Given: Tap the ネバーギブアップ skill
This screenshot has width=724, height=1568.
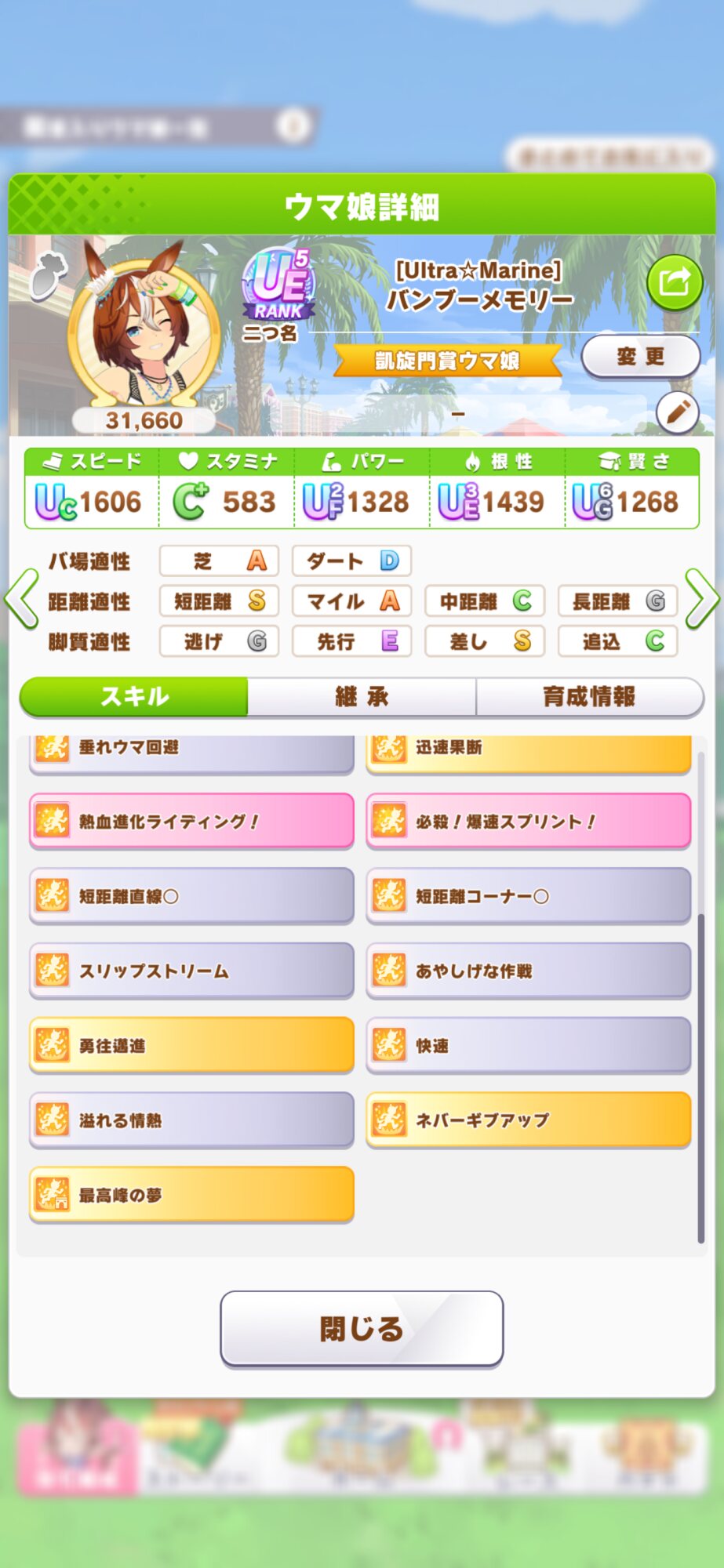Looking at the screenshot, I should pos(528,1120).
